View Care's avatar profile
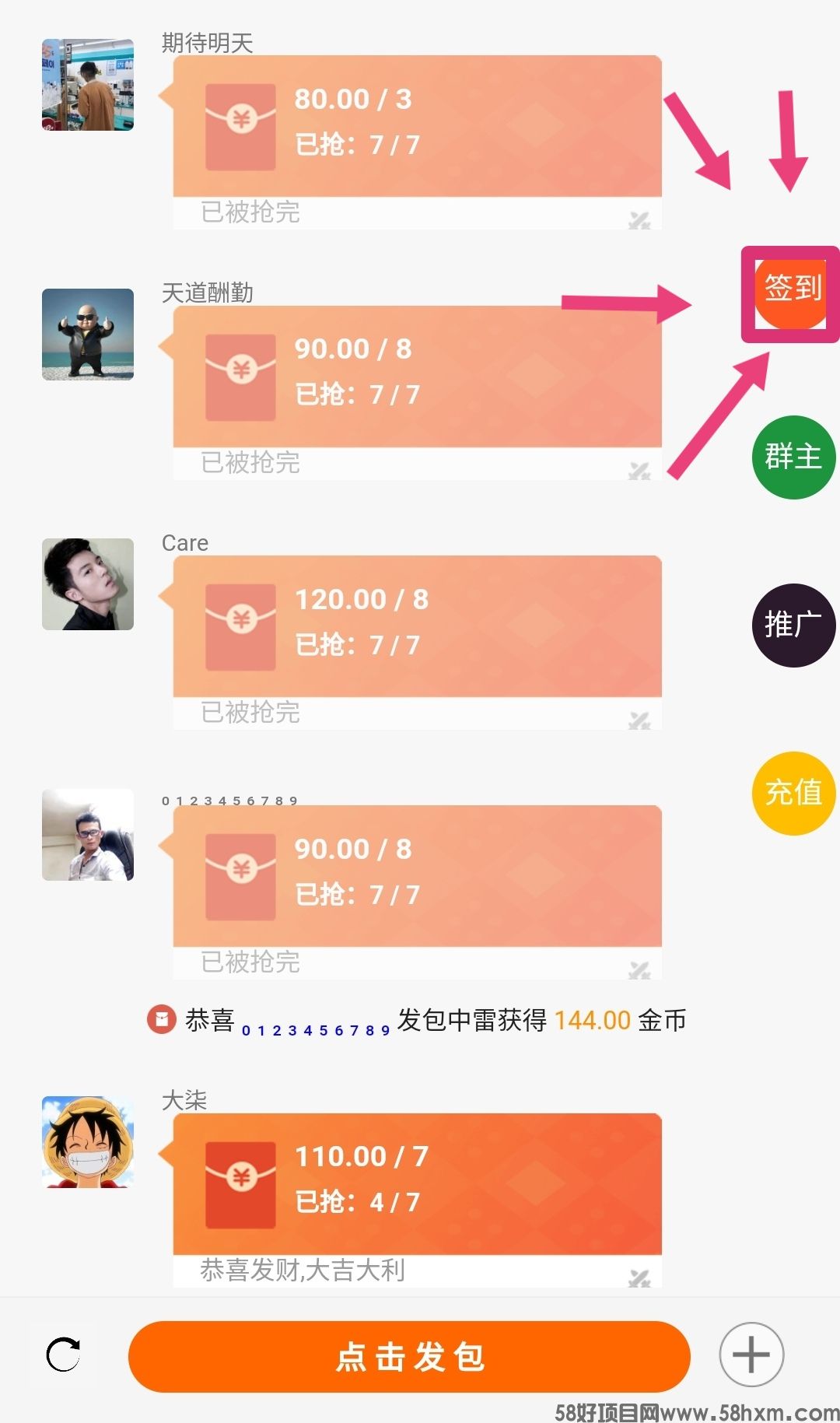Screen dimensions: 840x1423 [x=88, y=584]
